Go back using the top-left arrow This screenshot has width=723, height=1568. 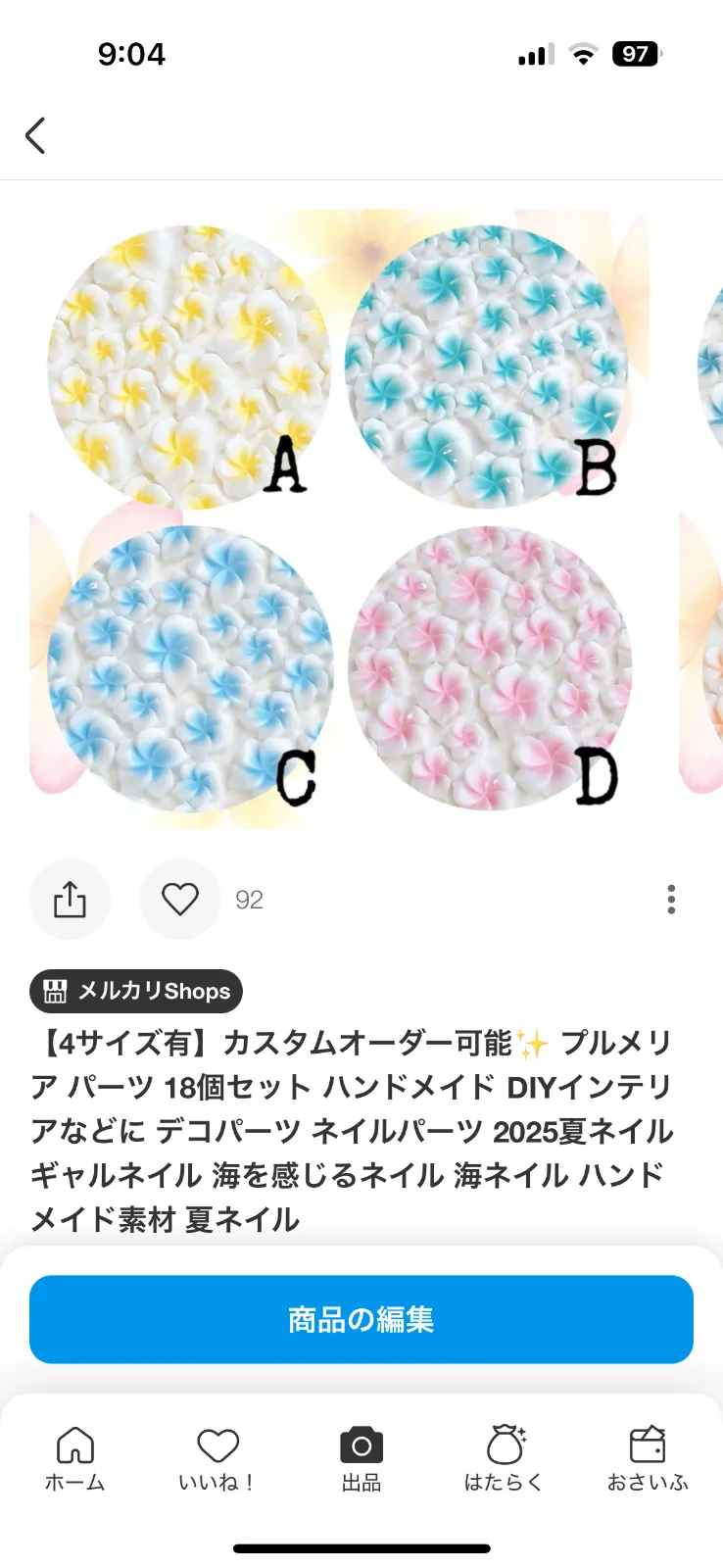(35, 135)
